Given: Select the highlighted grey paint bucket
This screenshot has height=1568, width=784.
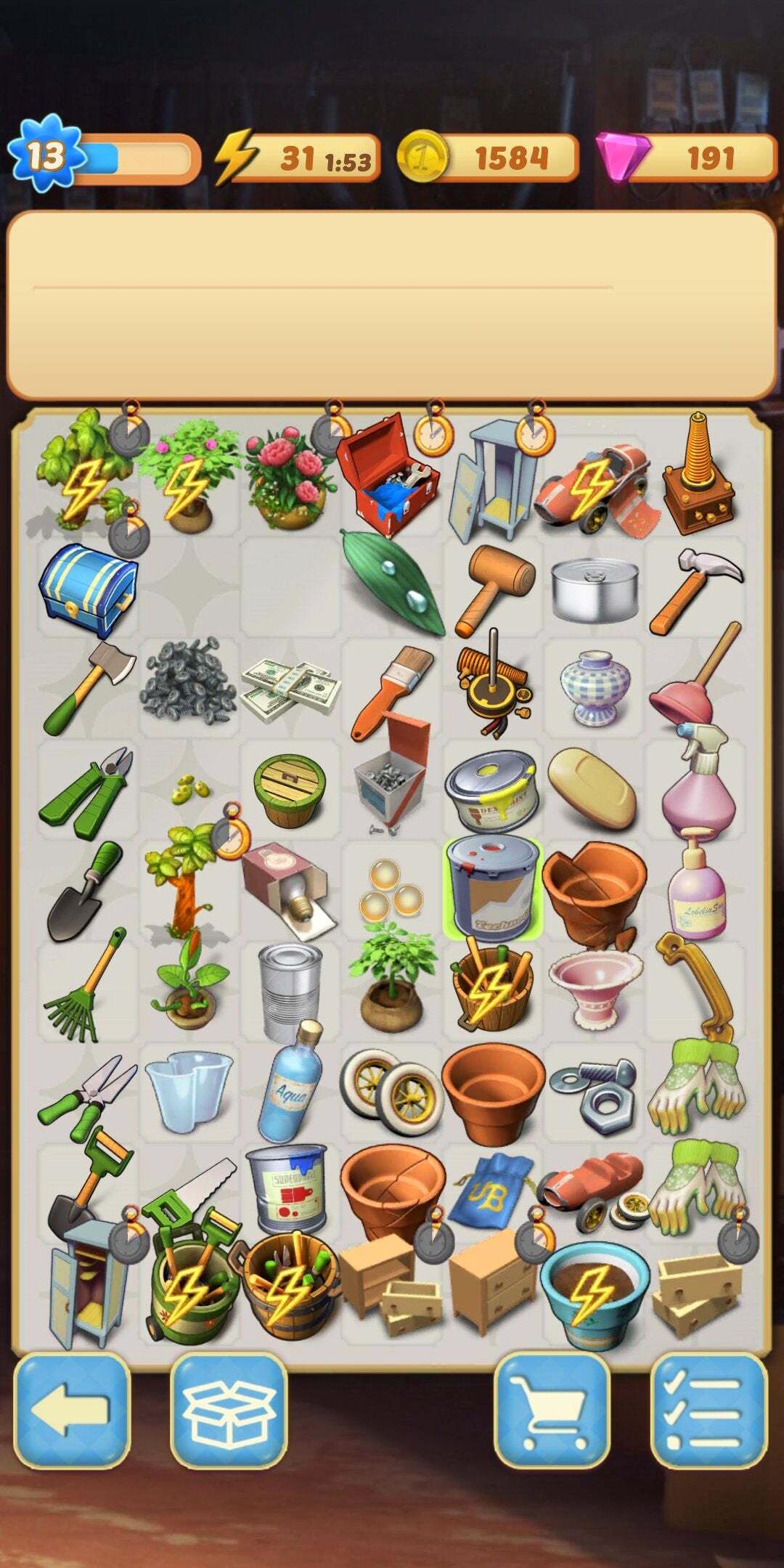Looking at the screenshot, I should click(x=493, y=887).
